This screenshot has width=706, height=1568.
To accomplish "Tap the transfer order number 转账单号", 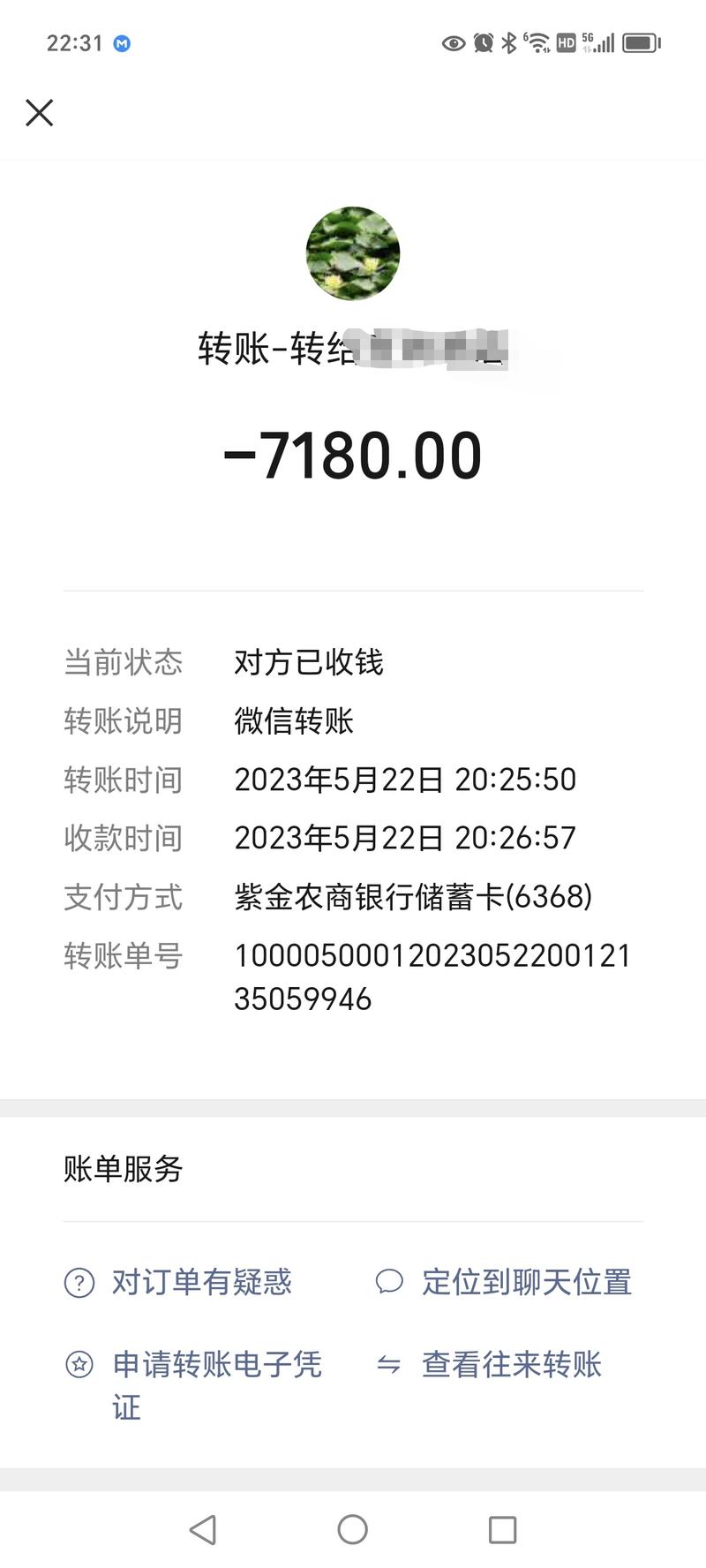I will tap(431, 977).
